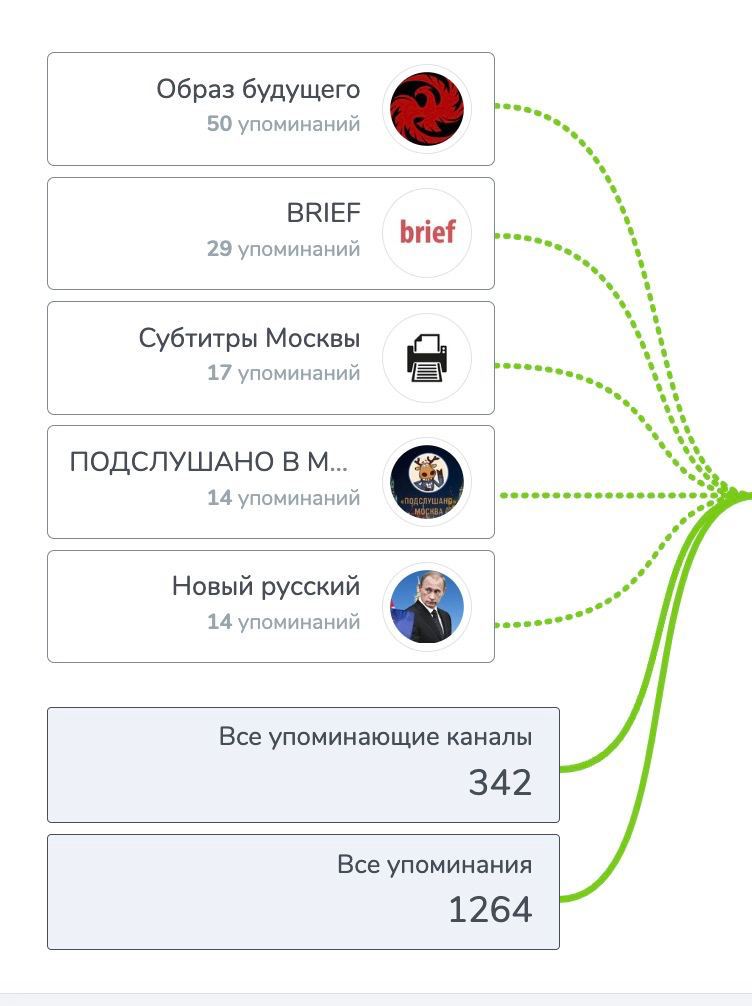This screenshot has width=752, height=1006.
Task: Open the Все упоминающие каналы box
Action: point(303,765)
